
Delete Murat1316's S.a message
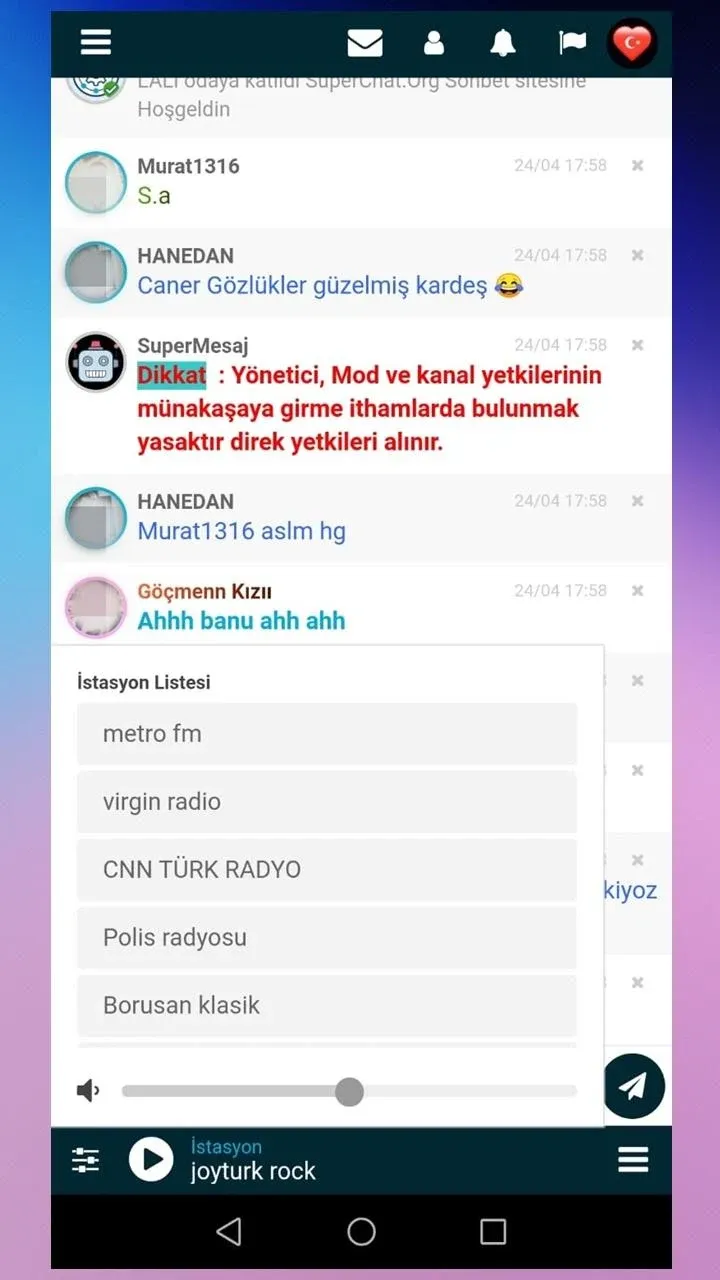(637, 166)
